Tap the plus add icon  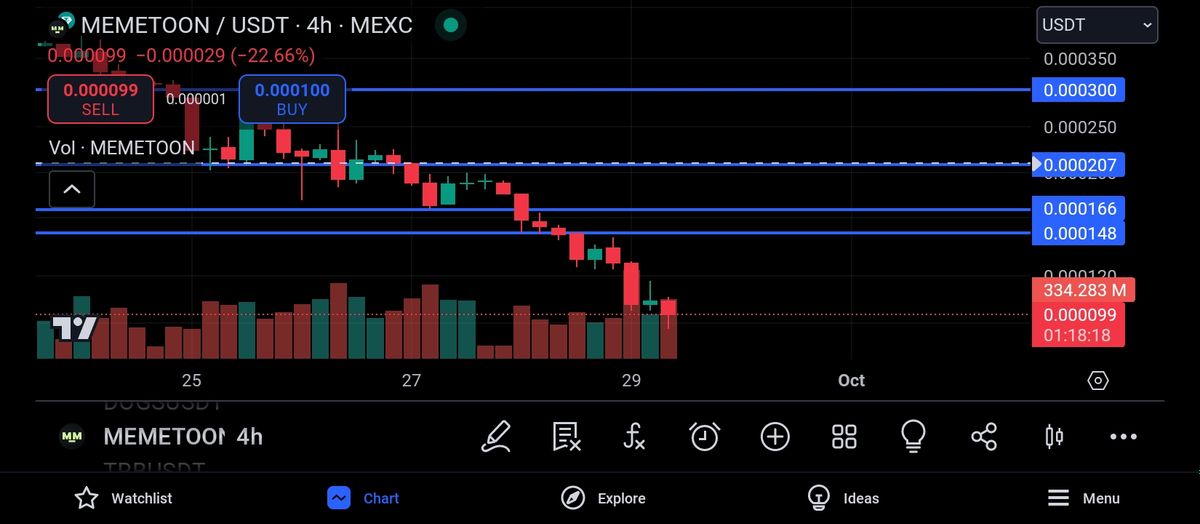coord(775,436)
